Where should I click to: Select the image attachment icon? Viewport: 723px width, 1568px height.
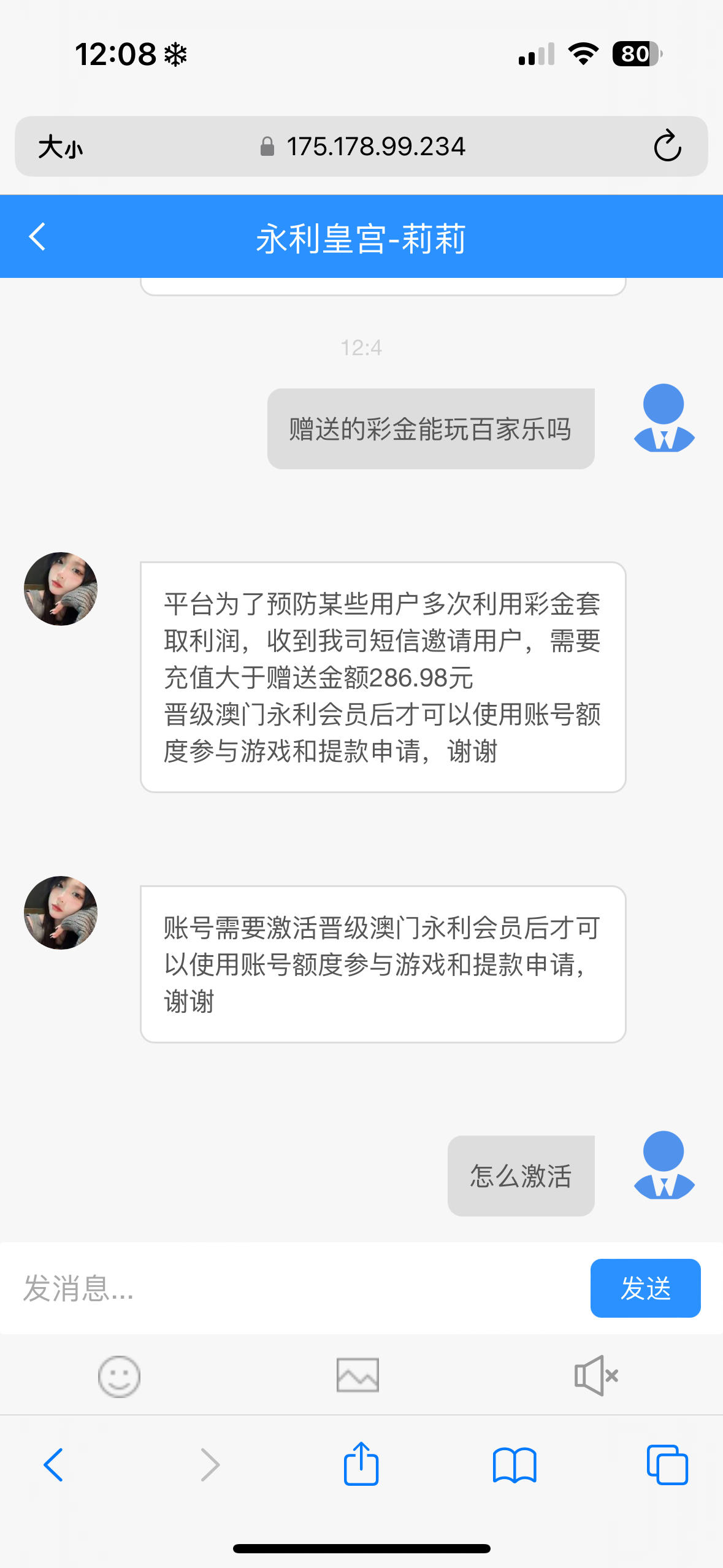(x=358, y=1376)
